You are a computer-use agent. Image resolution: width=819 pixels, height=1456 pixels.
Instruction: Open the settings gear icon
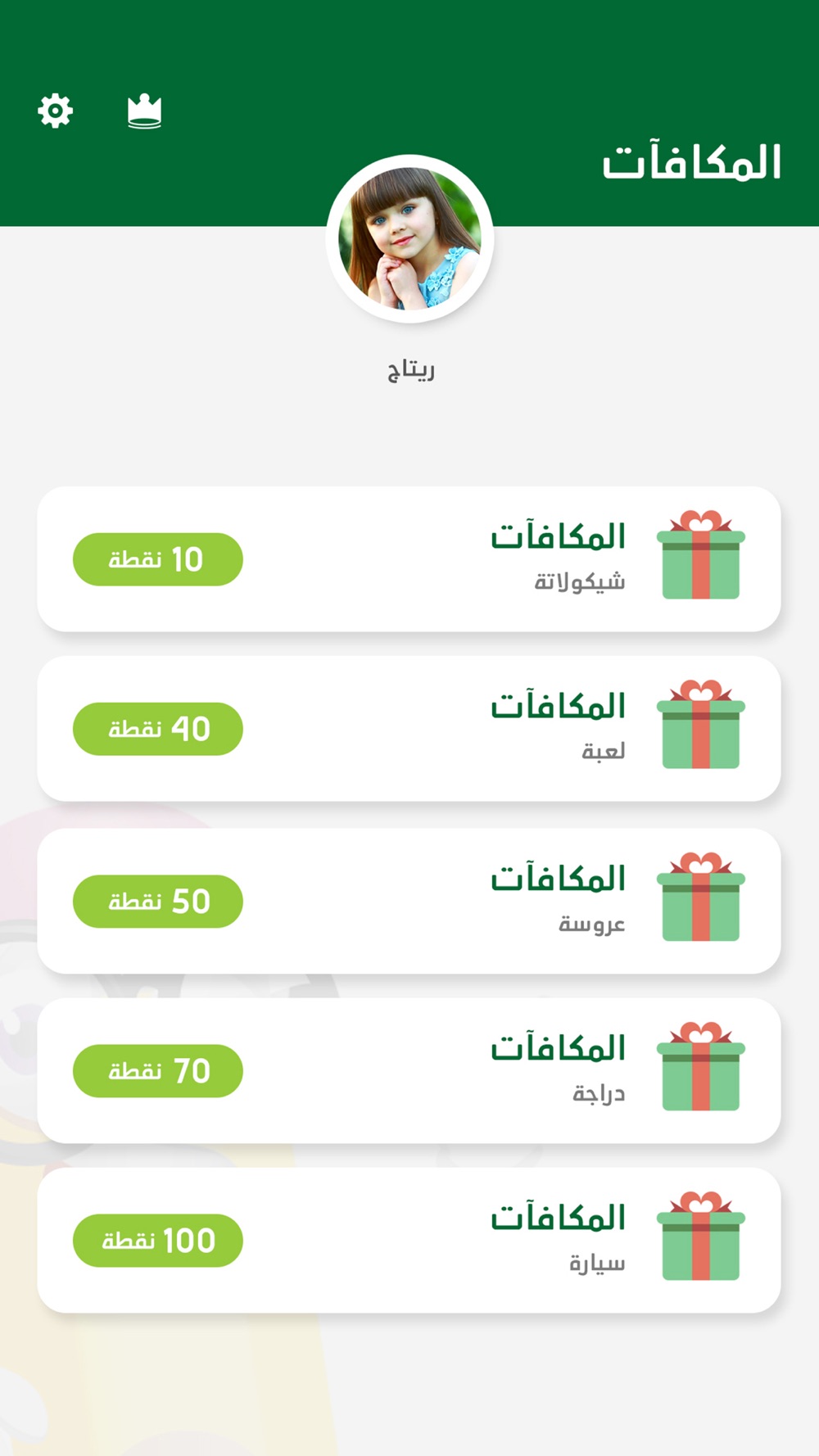pyautogui.click(x=55, y=111)
